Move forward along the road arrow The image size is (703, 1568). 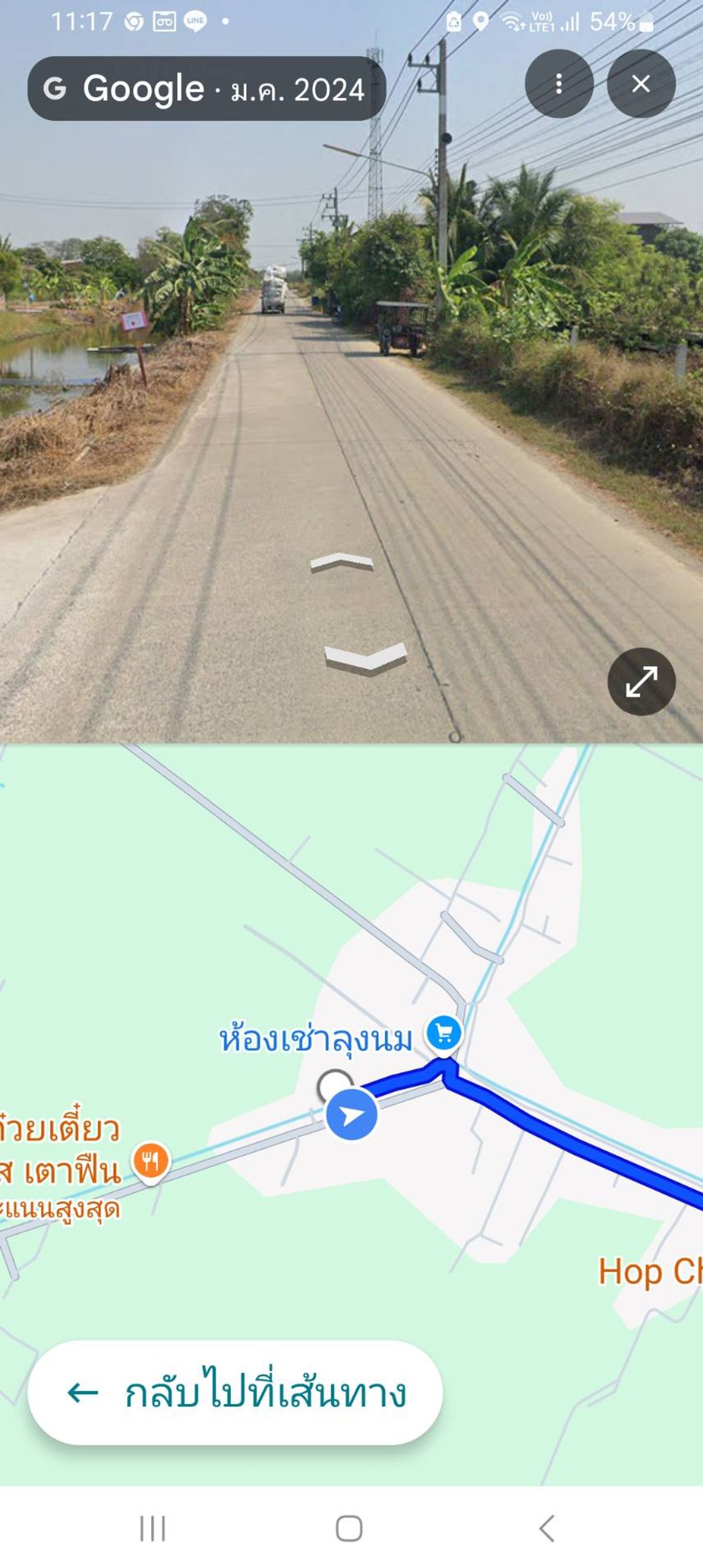coord(342,562)
